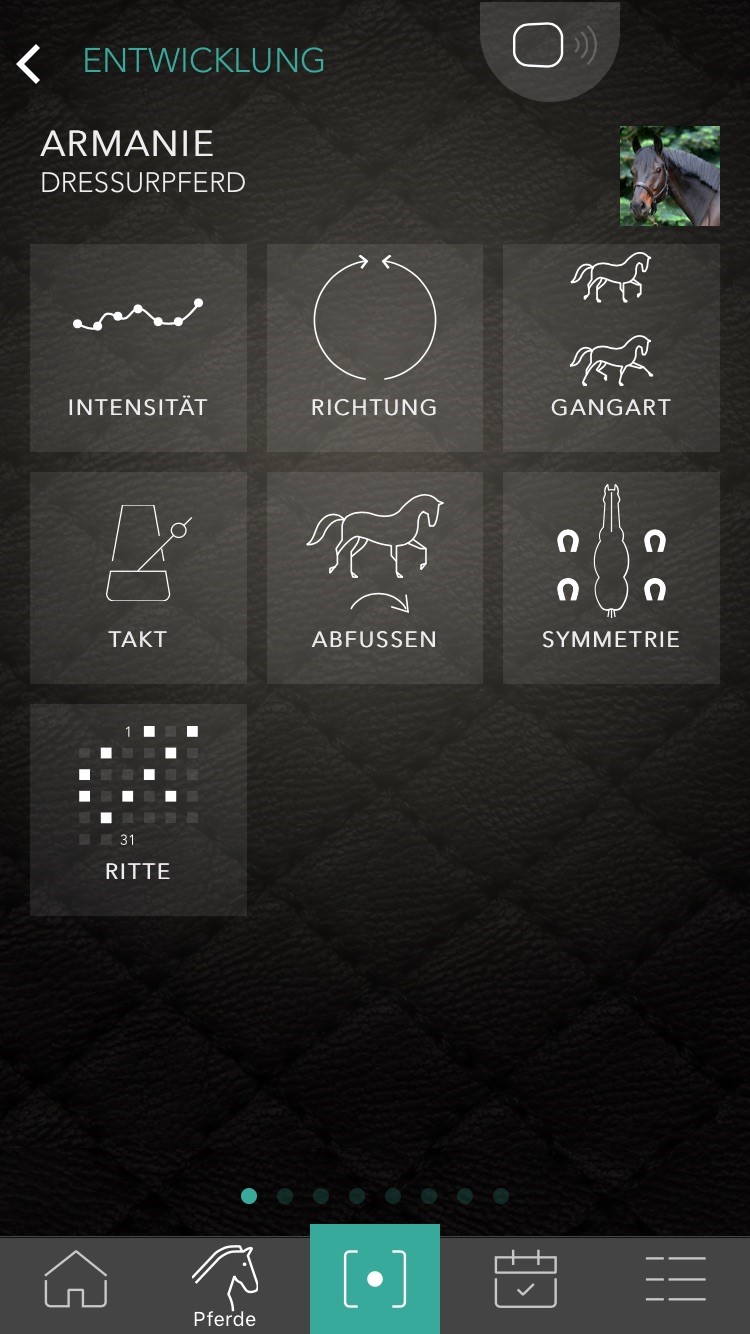Open Armanie's horse profile photo
This screenshot has width=750, height=1334.
(669, 176)
